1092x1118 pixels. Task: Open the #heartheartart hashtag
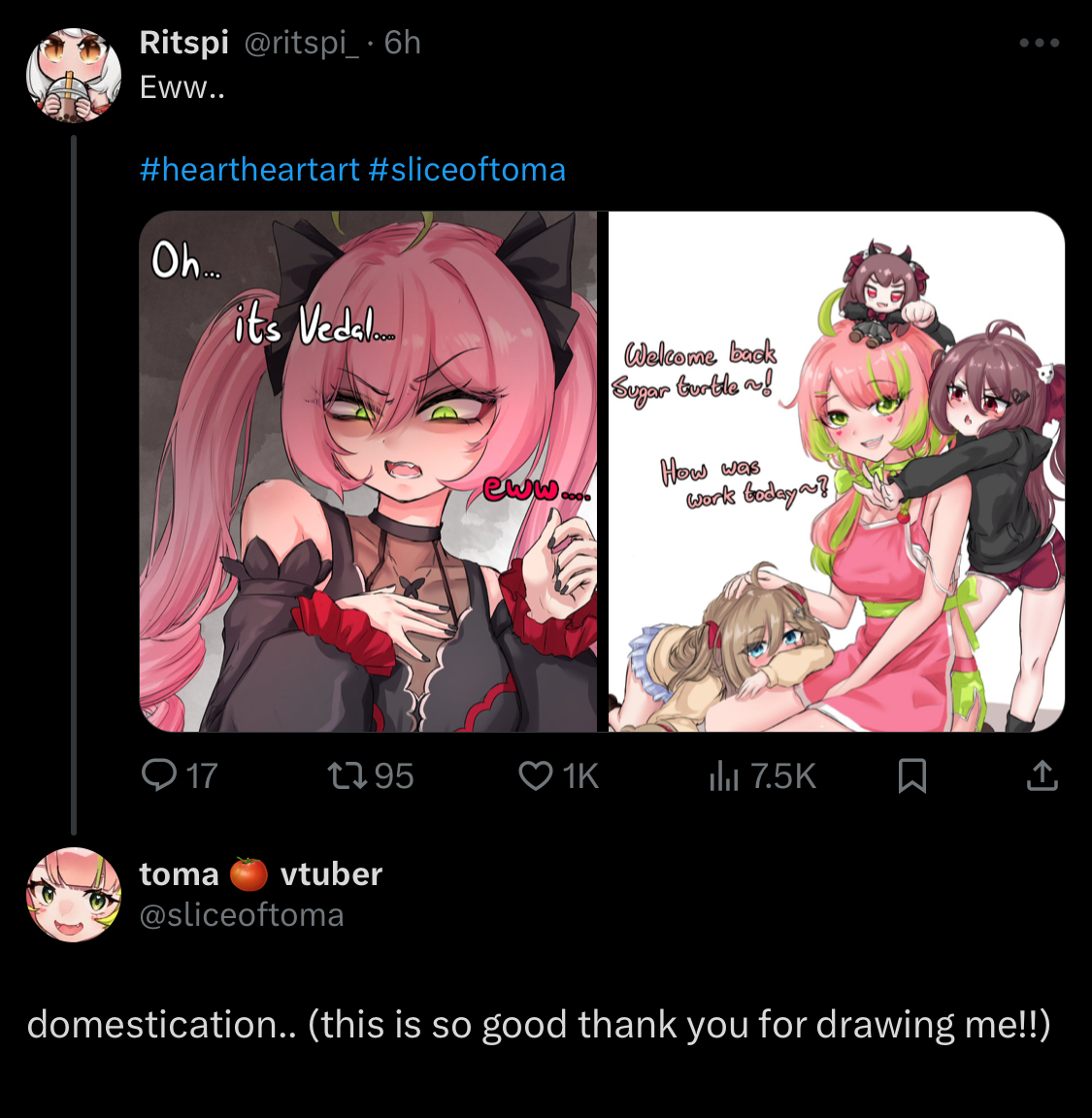(x=249, y=170)
